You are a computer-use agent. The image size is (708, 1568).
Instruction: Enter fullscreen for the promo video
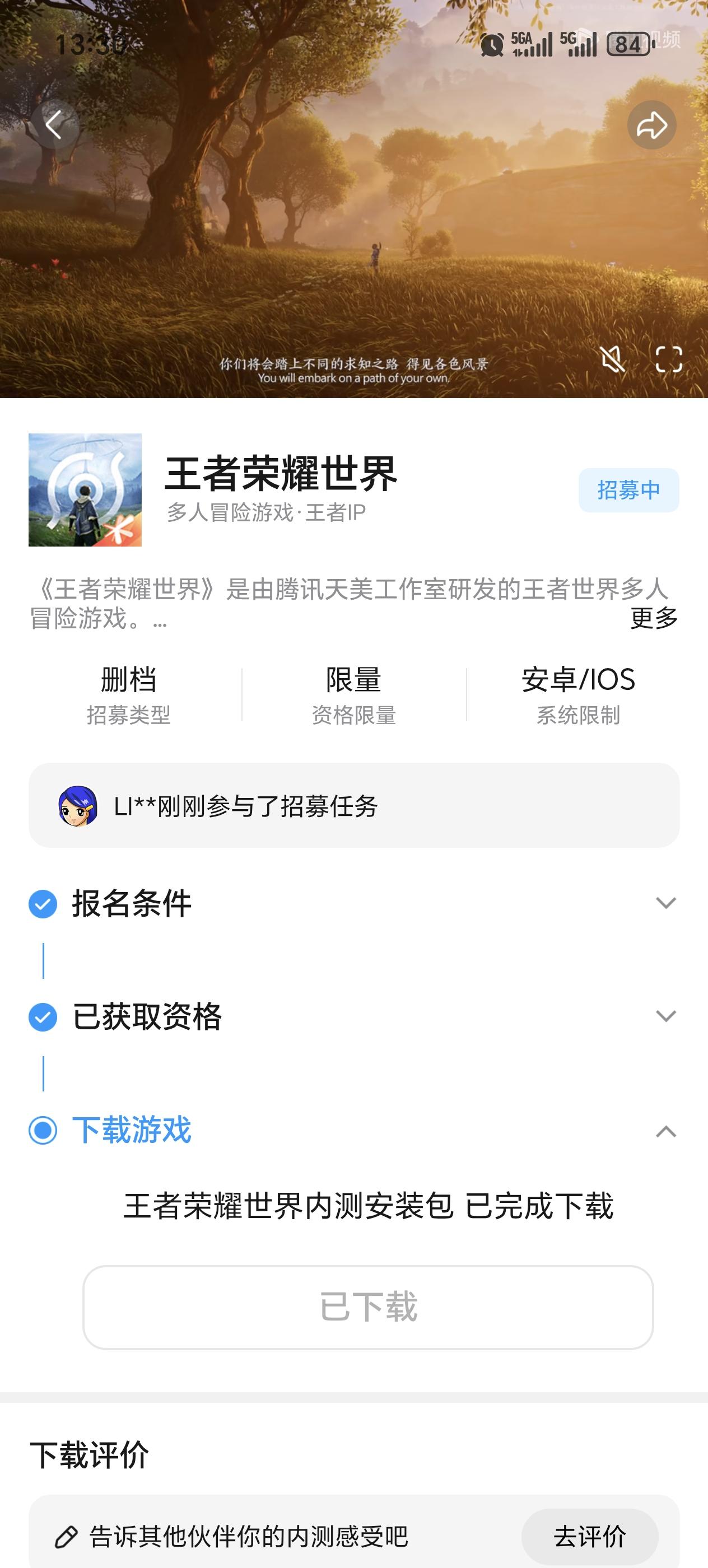click(668, 358)
